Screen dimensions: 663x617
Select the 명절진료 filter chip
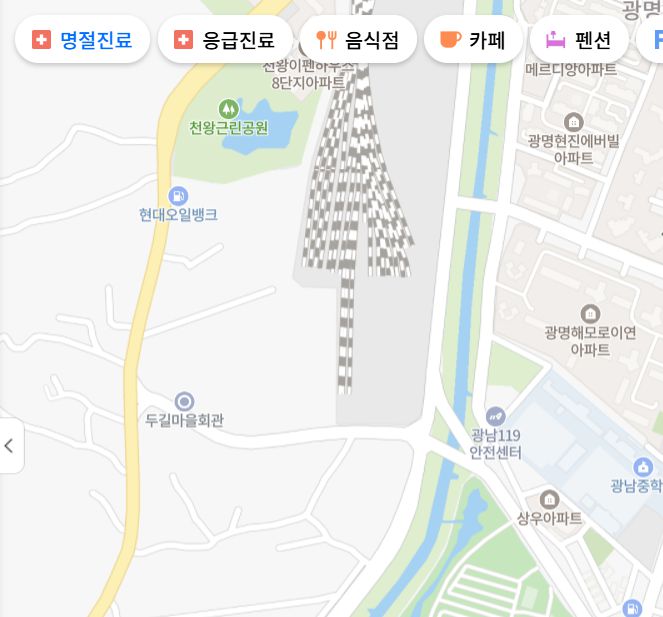click(x=82, y=40)
